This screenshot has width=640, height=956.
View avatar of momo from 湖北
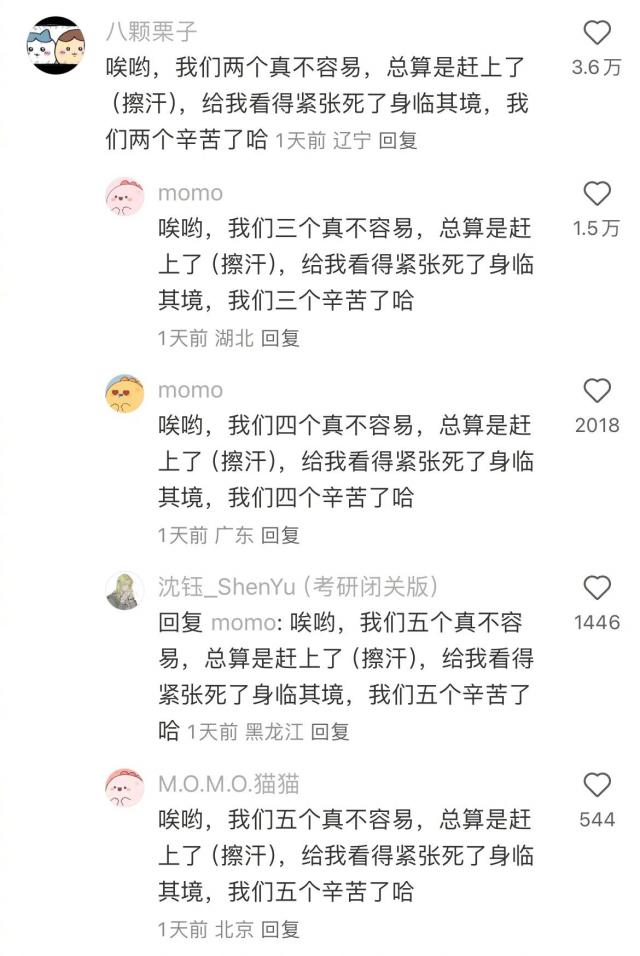(125, 197)
